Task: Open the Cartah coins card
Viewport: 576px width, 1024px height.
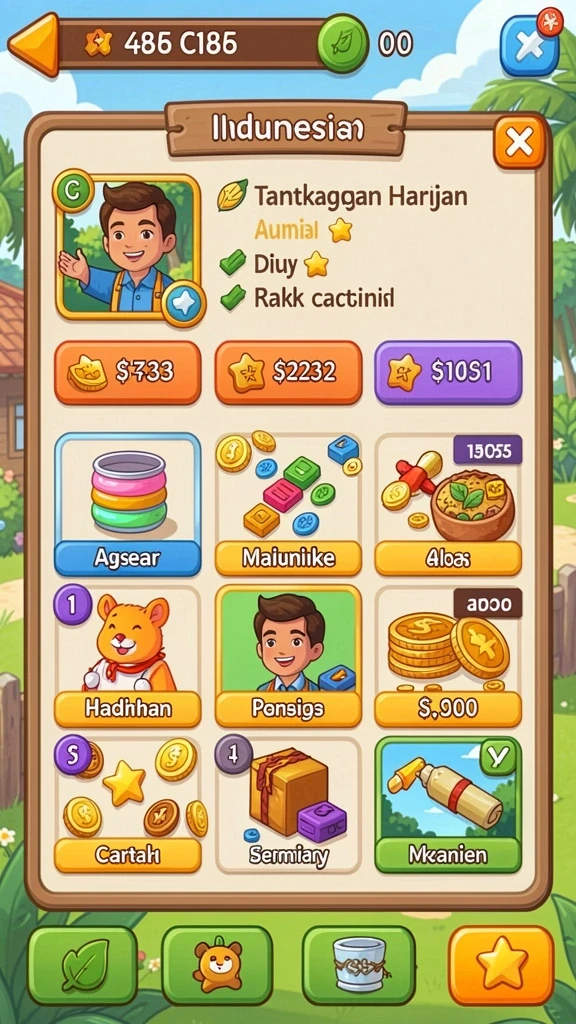Action: [127, 805]
